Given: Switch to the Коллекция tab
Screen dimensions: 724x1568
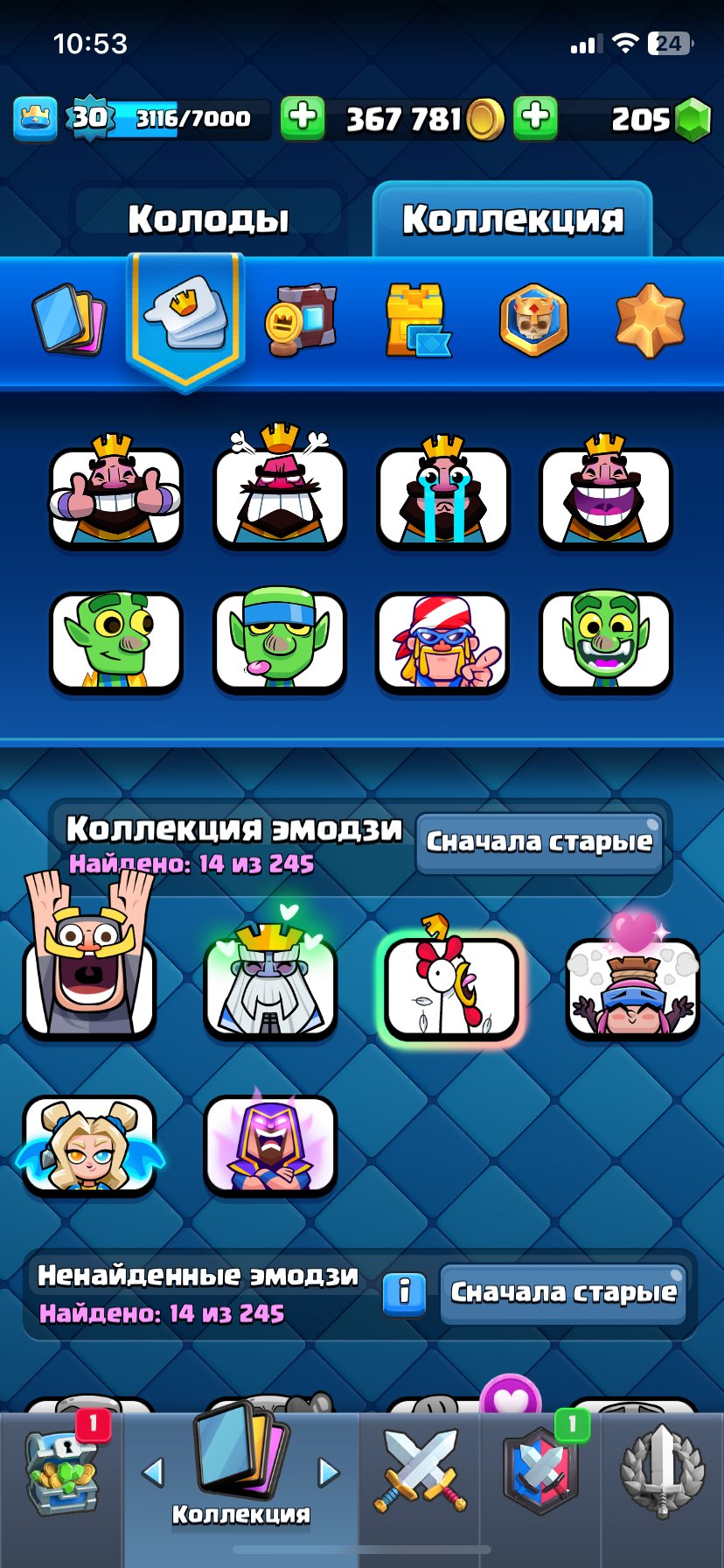Looking at the screenshot, I should coord(512,219).
